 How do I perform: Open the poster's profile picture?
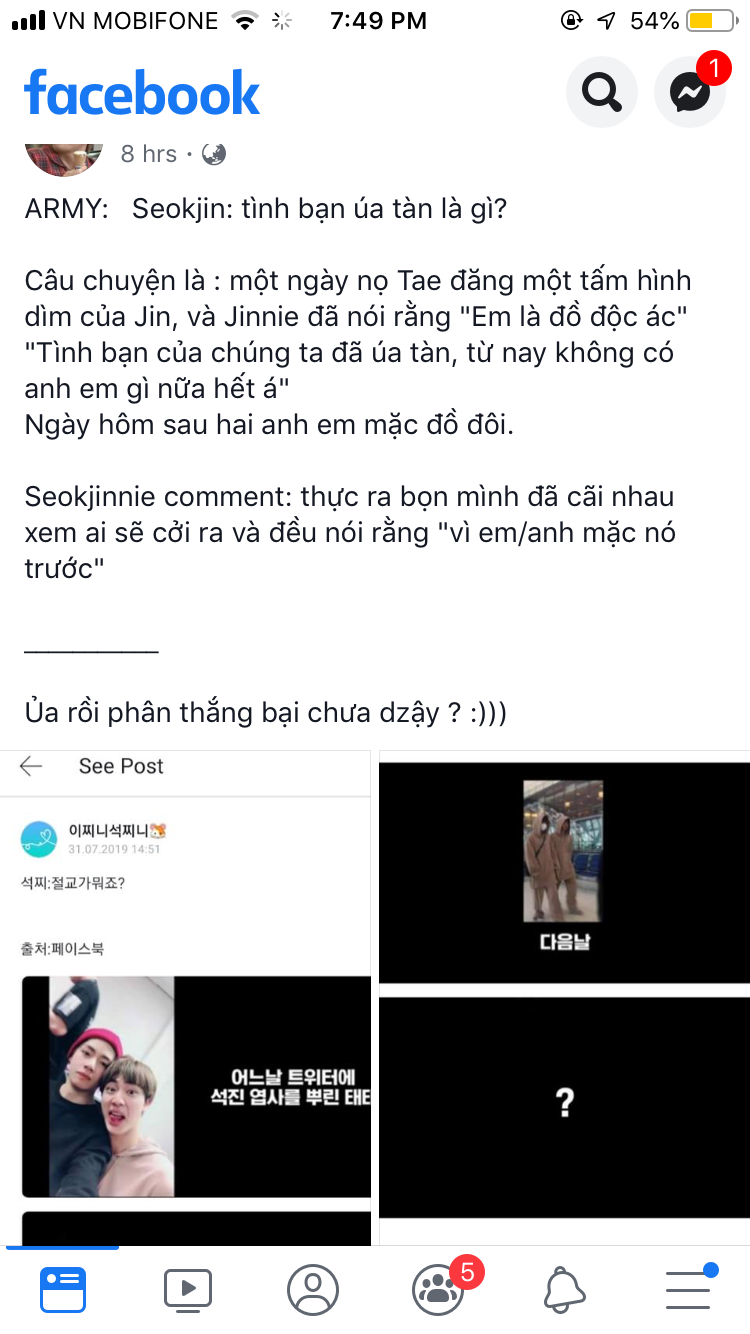click(63, 156)
